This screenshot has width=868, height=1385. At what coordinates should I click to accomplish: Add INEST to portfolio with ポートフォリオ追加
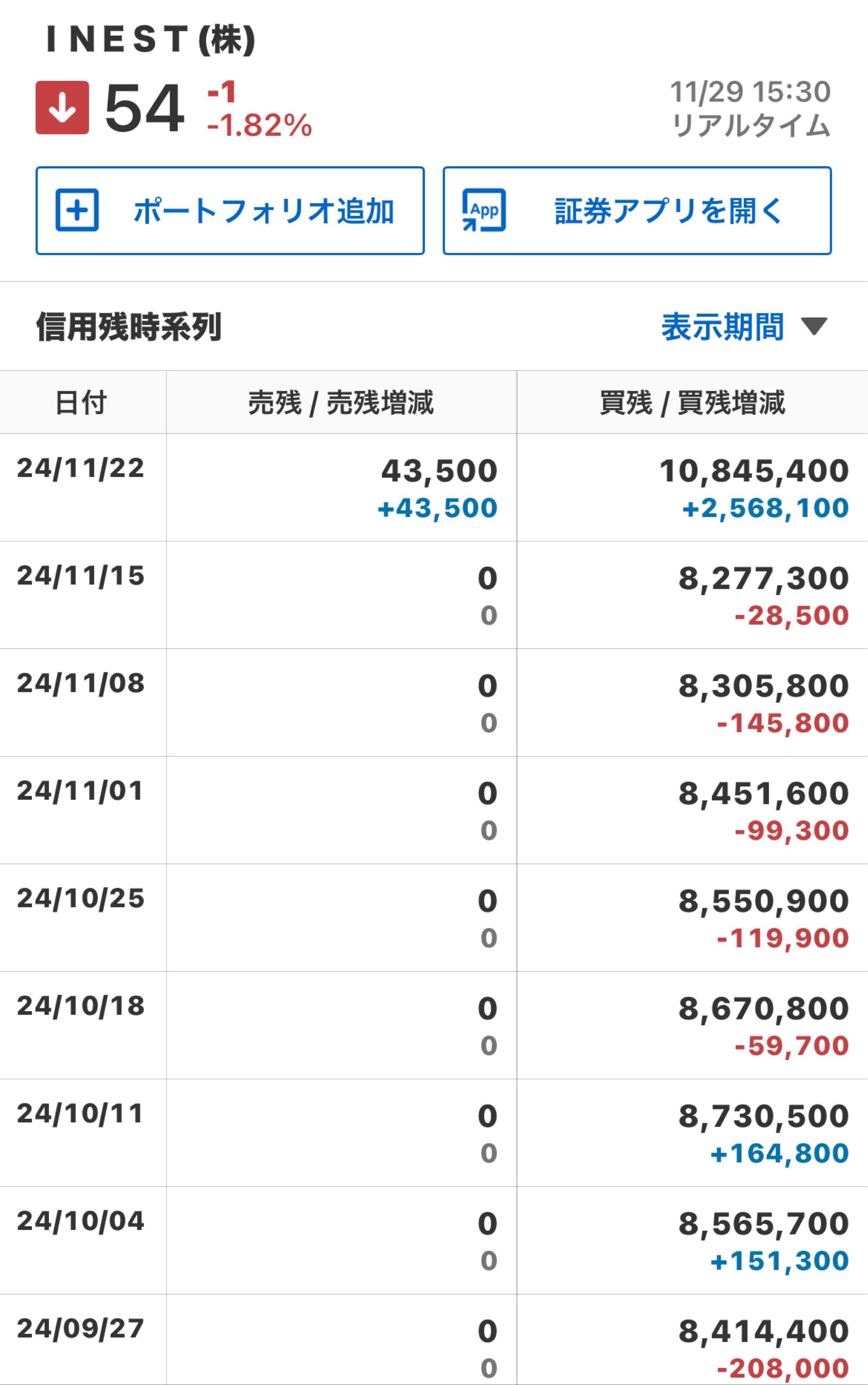click(x=230, y=211)
